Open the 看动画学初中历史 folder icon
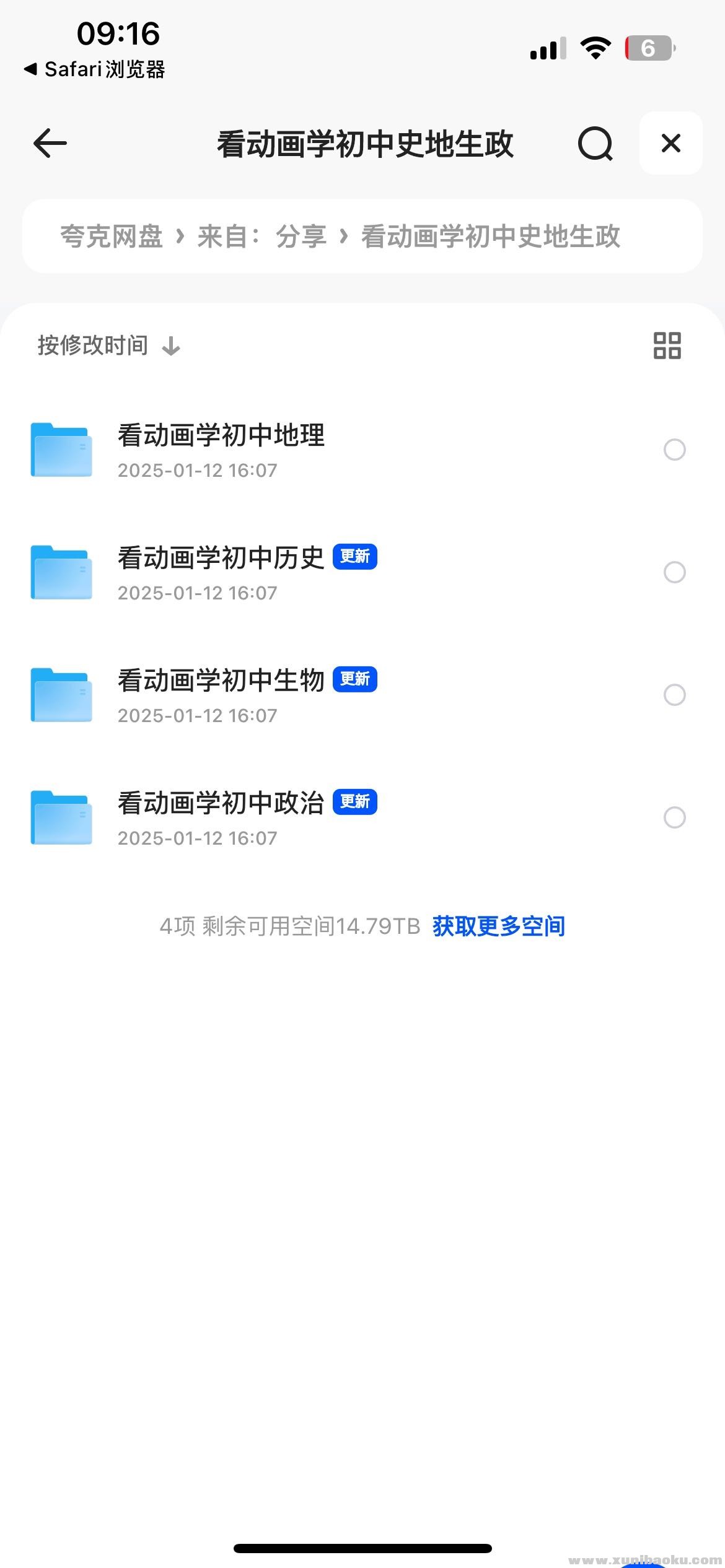The height and width of the screenshot is (1568, 725). [x=61, y=571]
